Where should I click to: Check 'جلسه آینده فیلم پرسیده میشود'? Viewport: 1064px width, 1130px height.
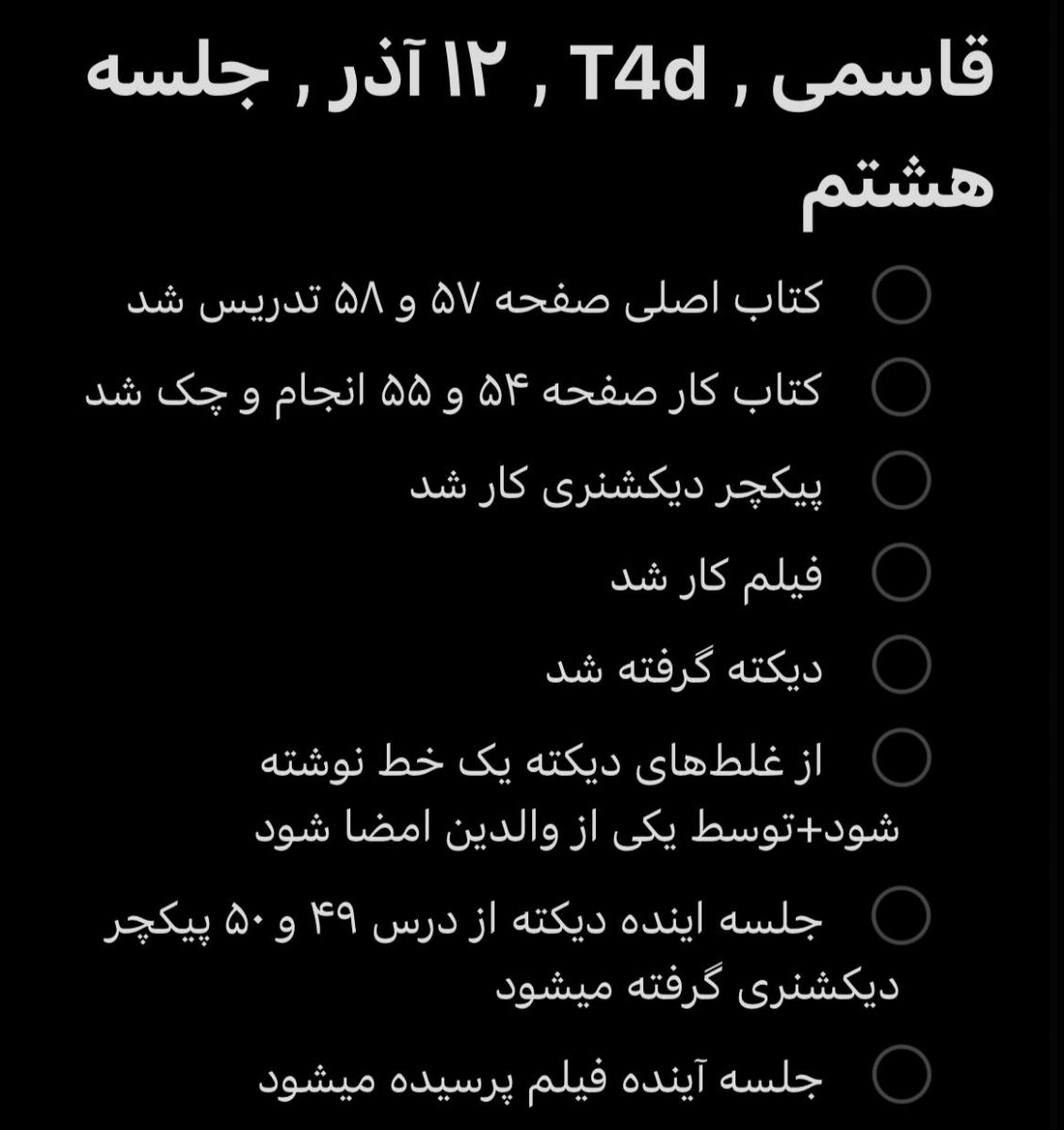(901, 1073)
